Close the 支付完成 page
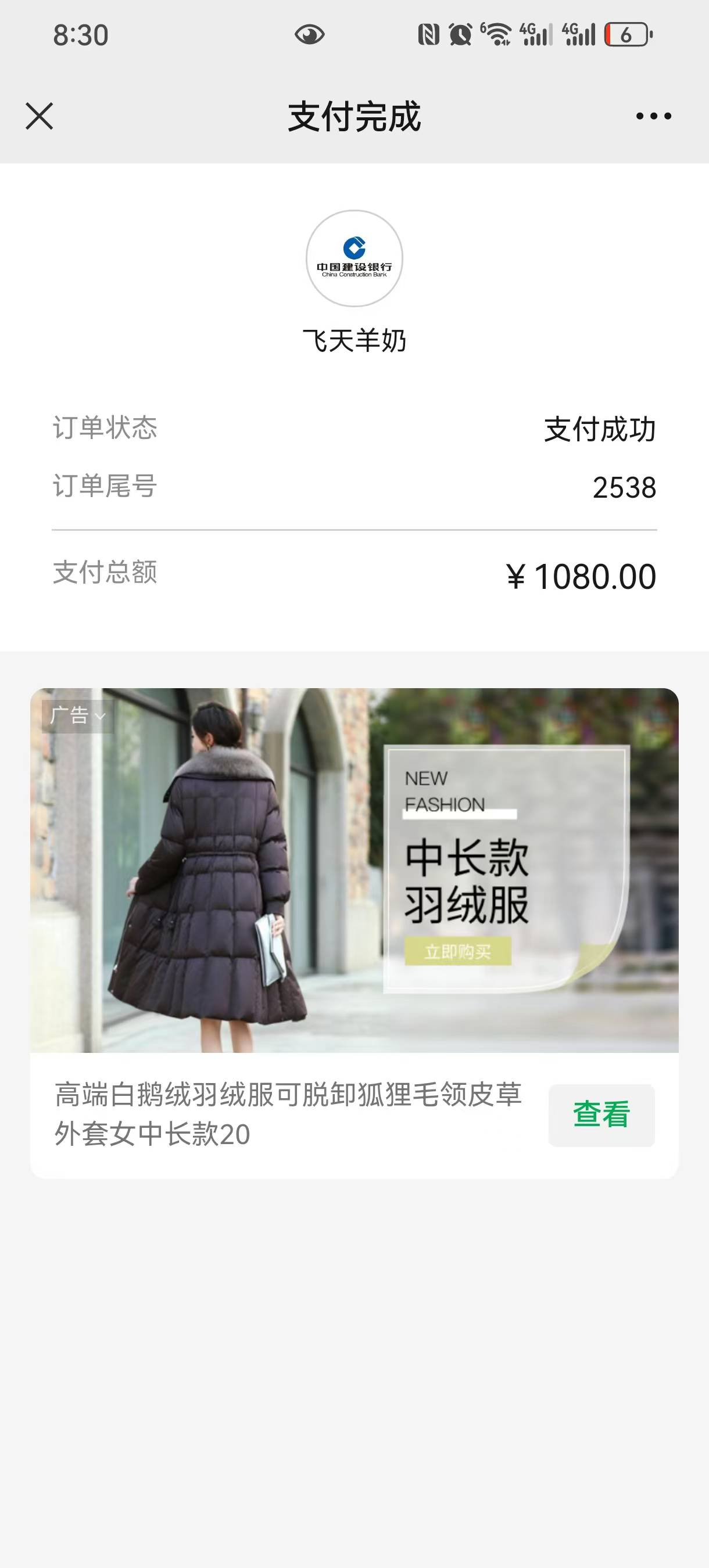The height and width of the screenshot is (1568, 709). [40, 116]
